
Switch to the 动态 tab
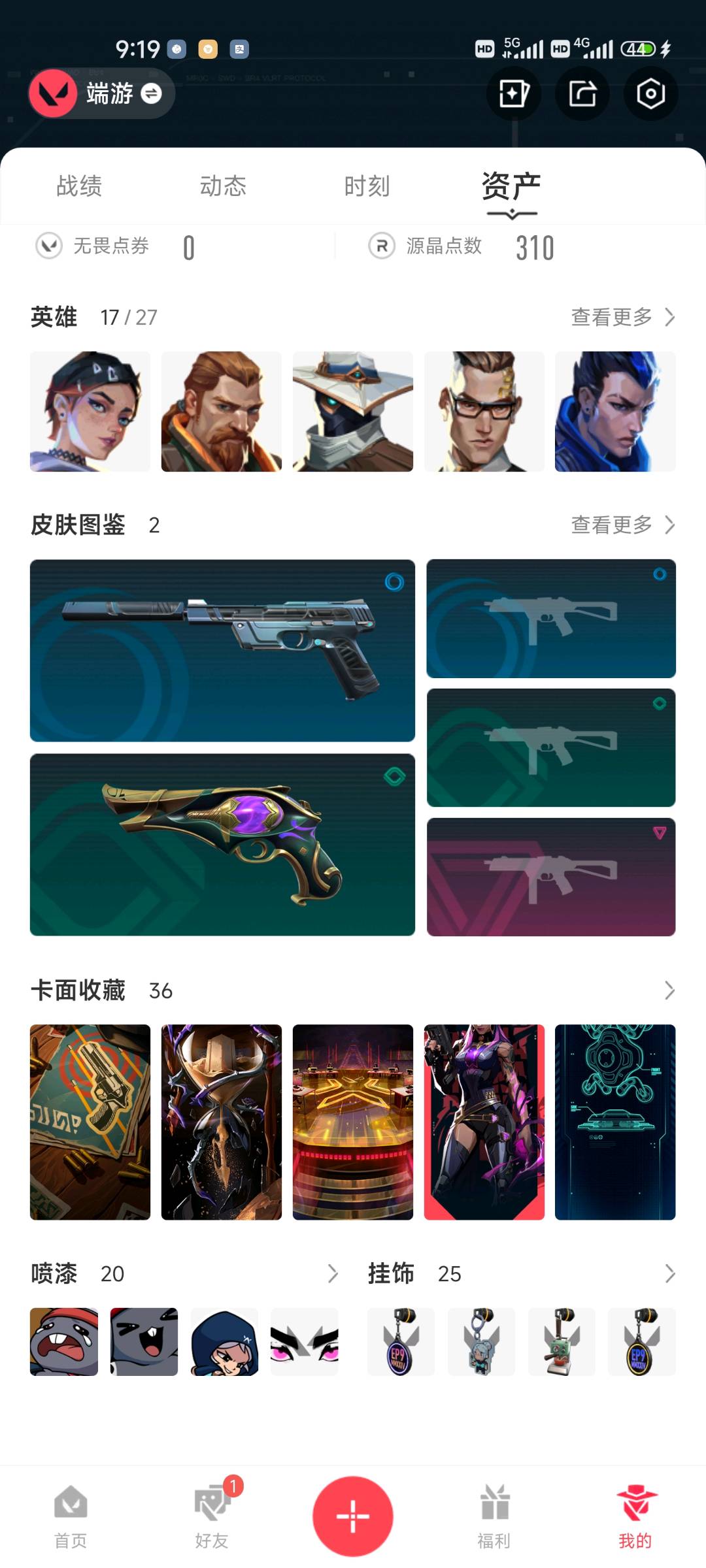point(223,186)
